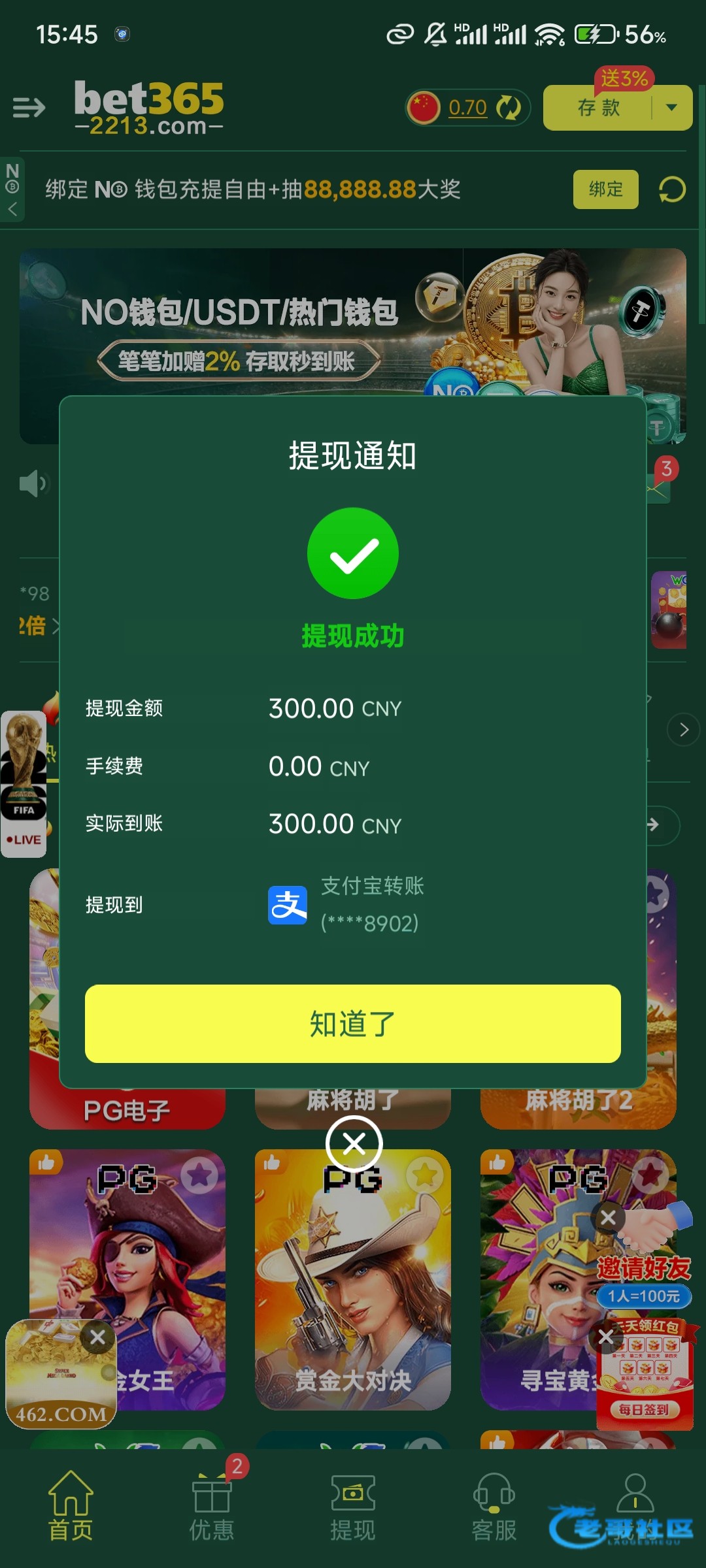Viewport: 706px width, 1568px height.
Task: Refresh the 0.70 balance
Action: click(508, 108)
